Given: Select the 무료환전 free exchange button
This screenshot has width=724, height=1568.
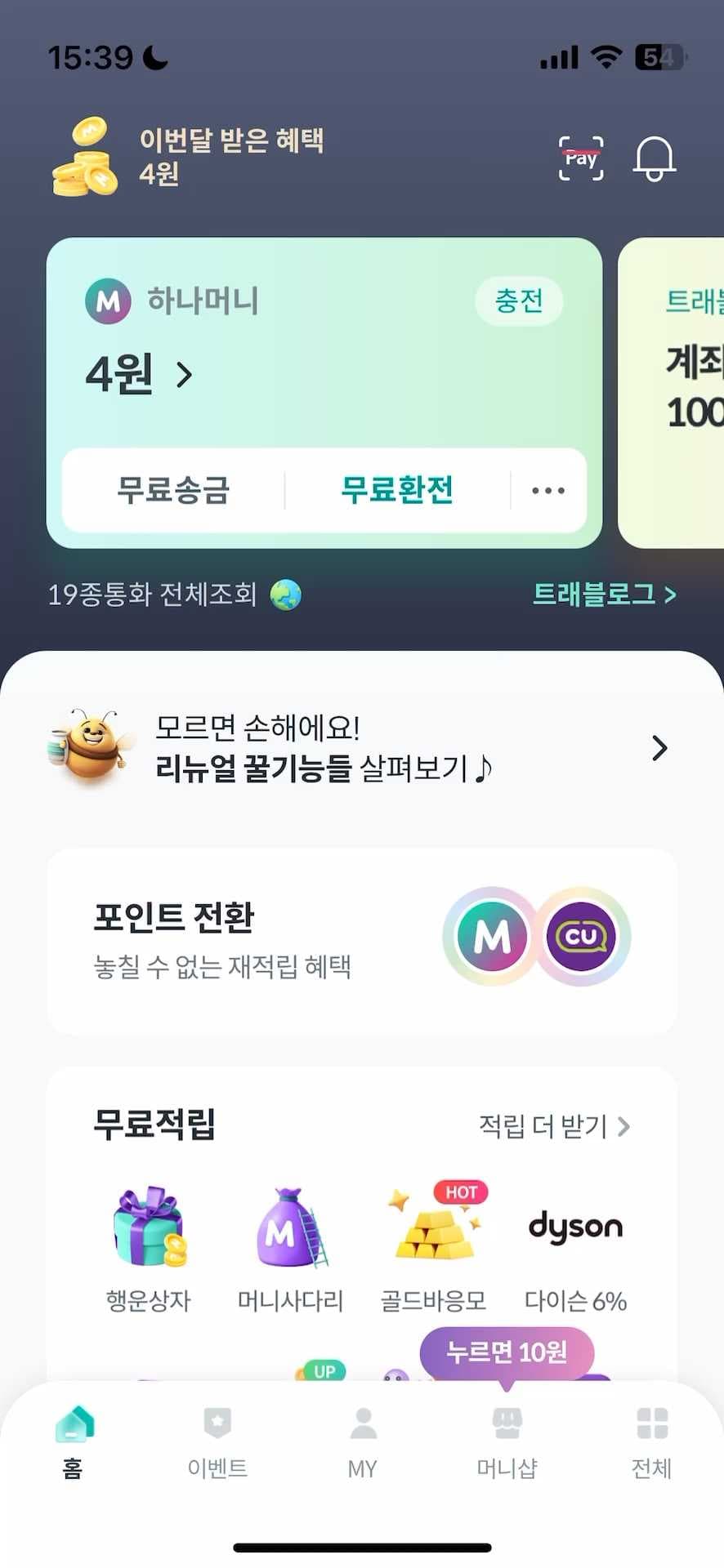Looking at the screenshot, I should (x=396, y=490).
